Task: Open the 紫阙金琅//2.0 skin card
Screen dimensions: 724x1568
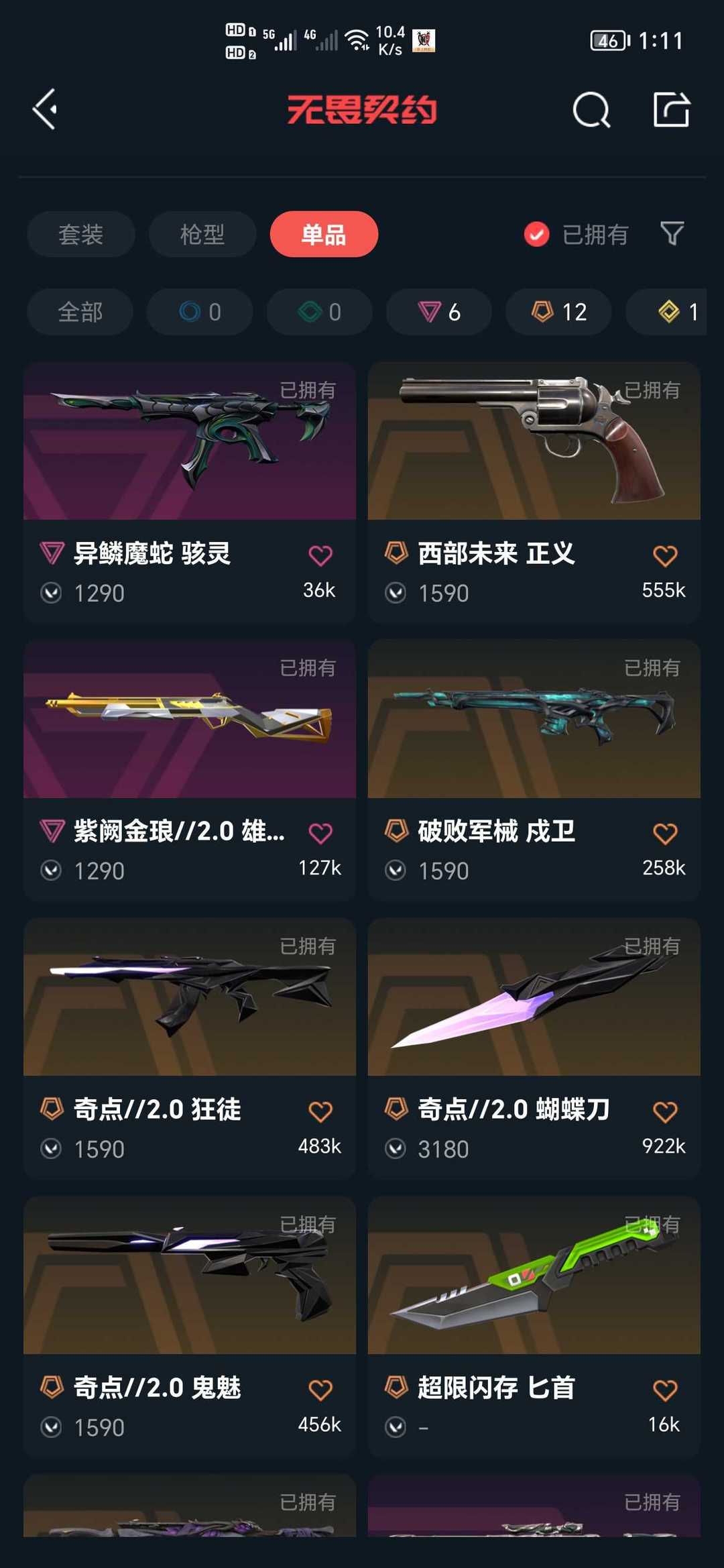Action: [190, 771]
